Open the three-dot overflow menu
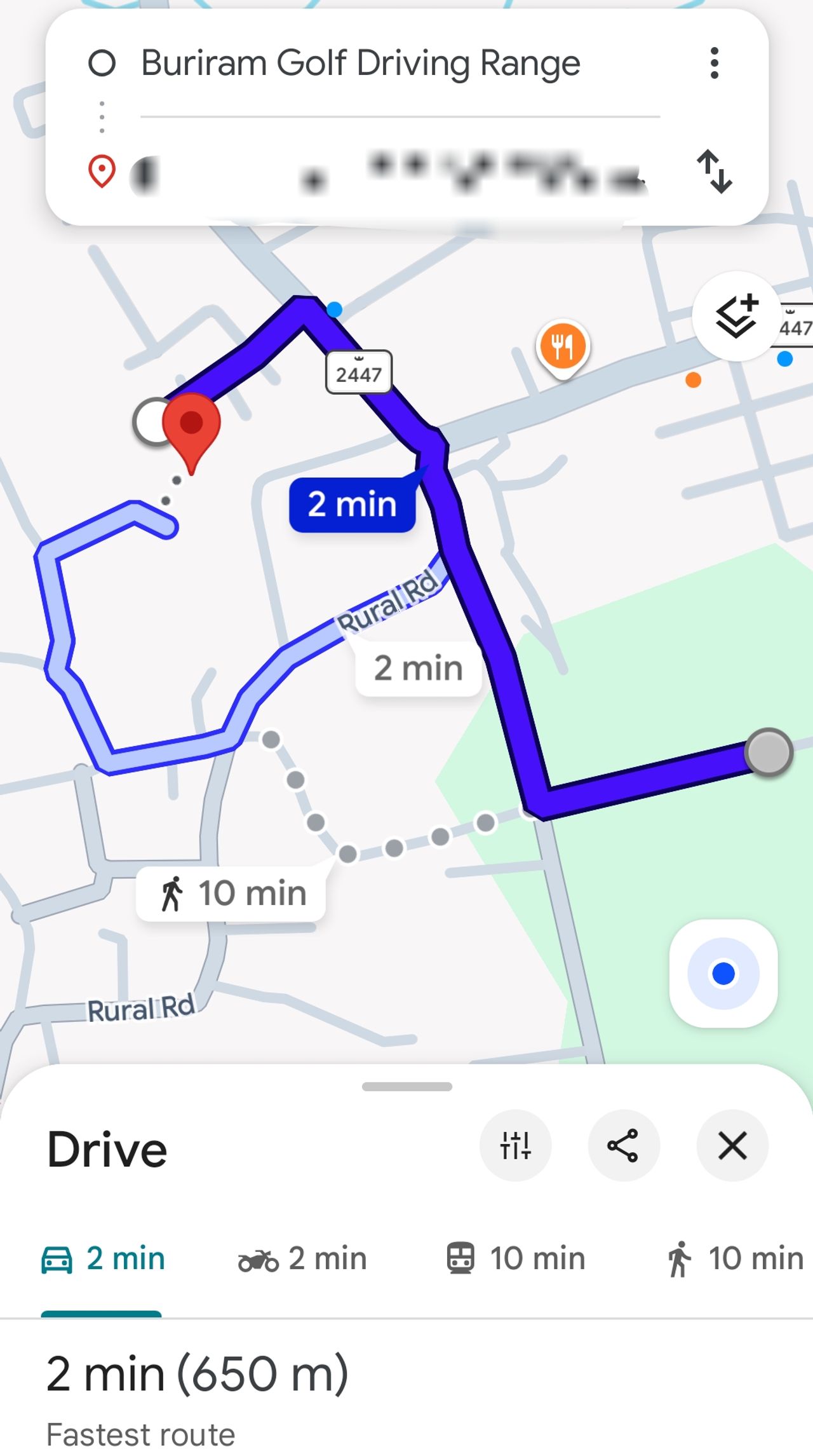813x1456 pixels. click(715, 63)
